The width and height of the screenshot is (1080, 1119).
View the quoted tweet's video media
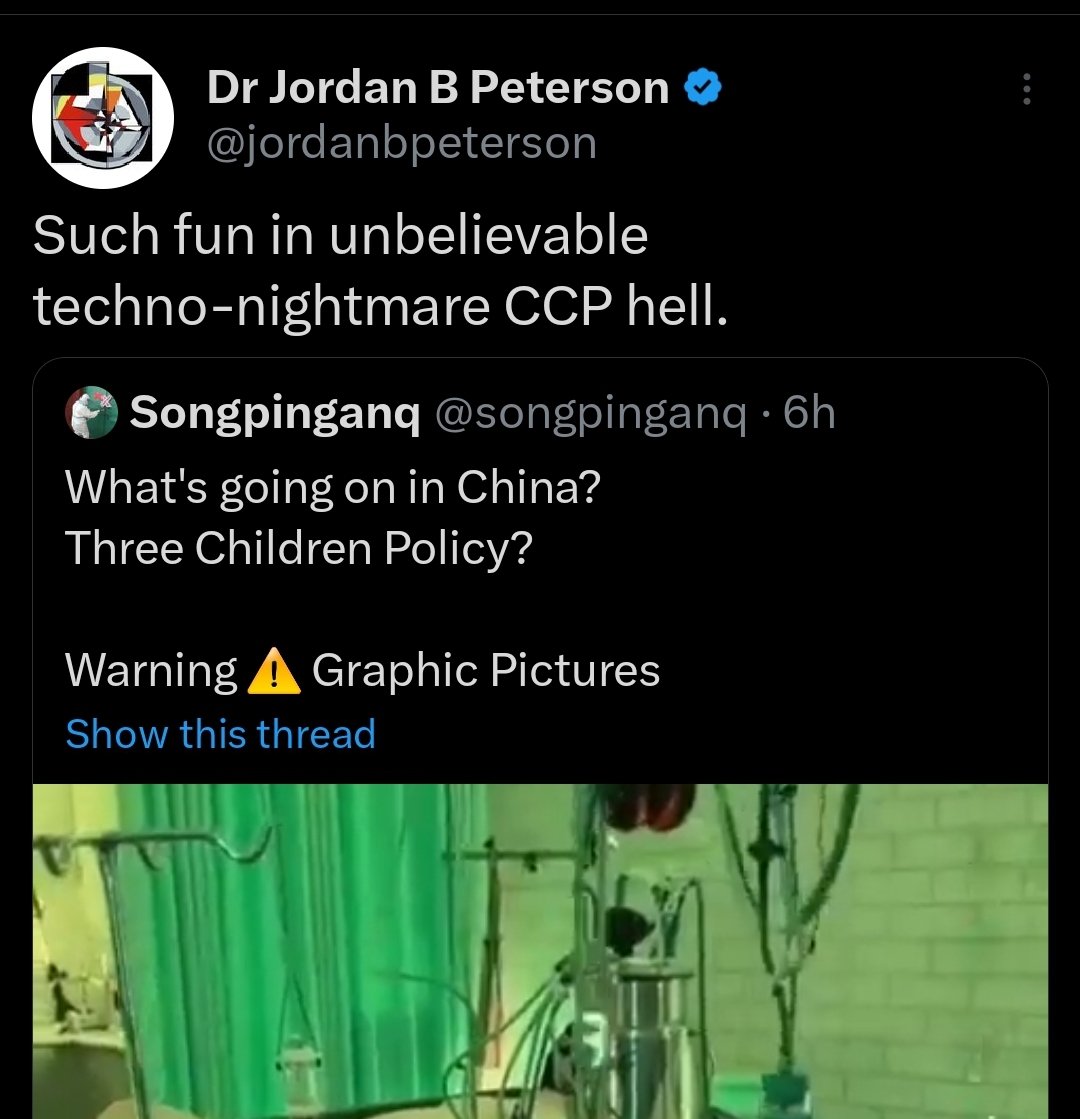point(540,950)
